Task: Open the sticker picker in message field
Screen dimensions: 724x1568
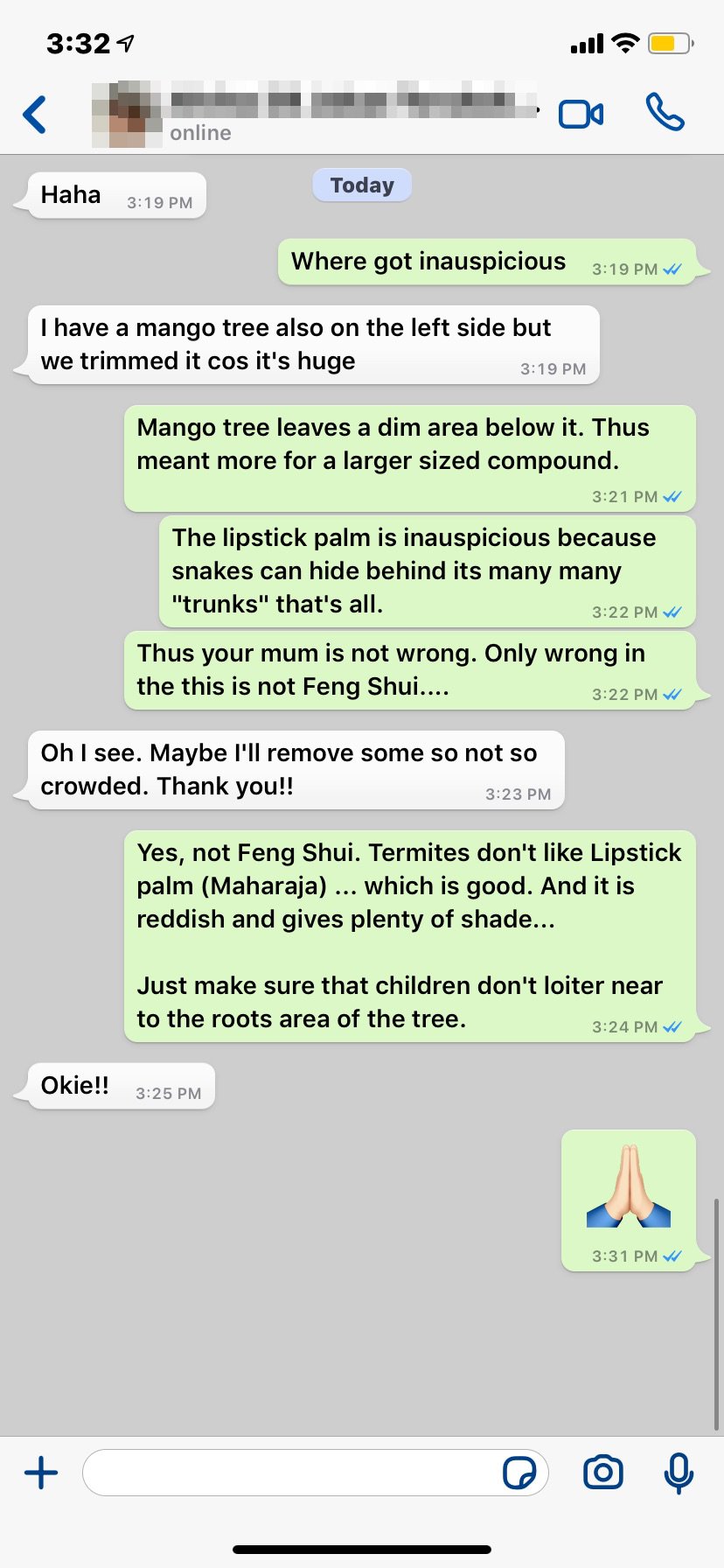Action: click(519, 1473)
